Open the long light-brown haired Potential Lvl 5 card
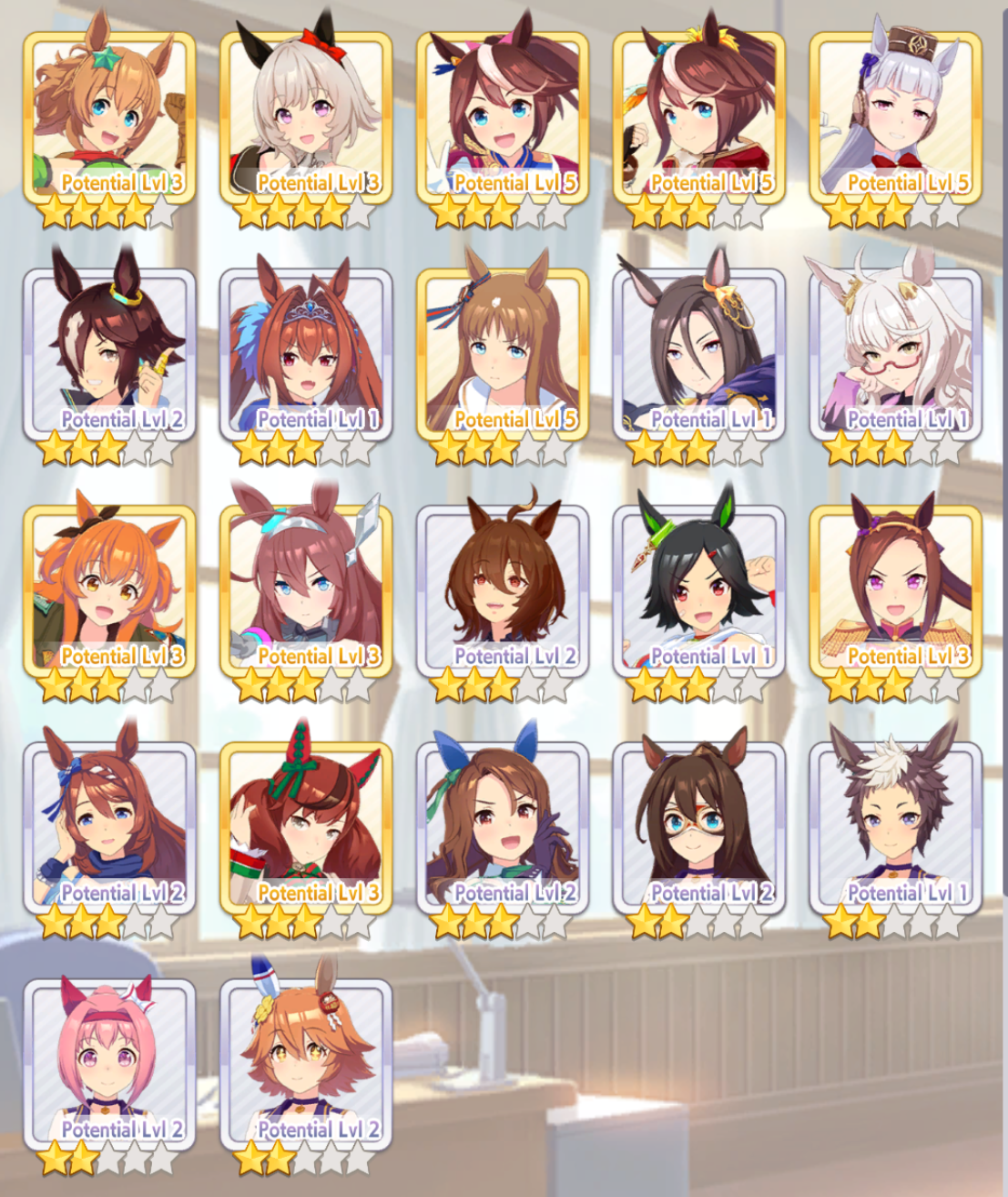Screen dimensions: 1008x1197 pyautogui.click(x=503, y=353)
